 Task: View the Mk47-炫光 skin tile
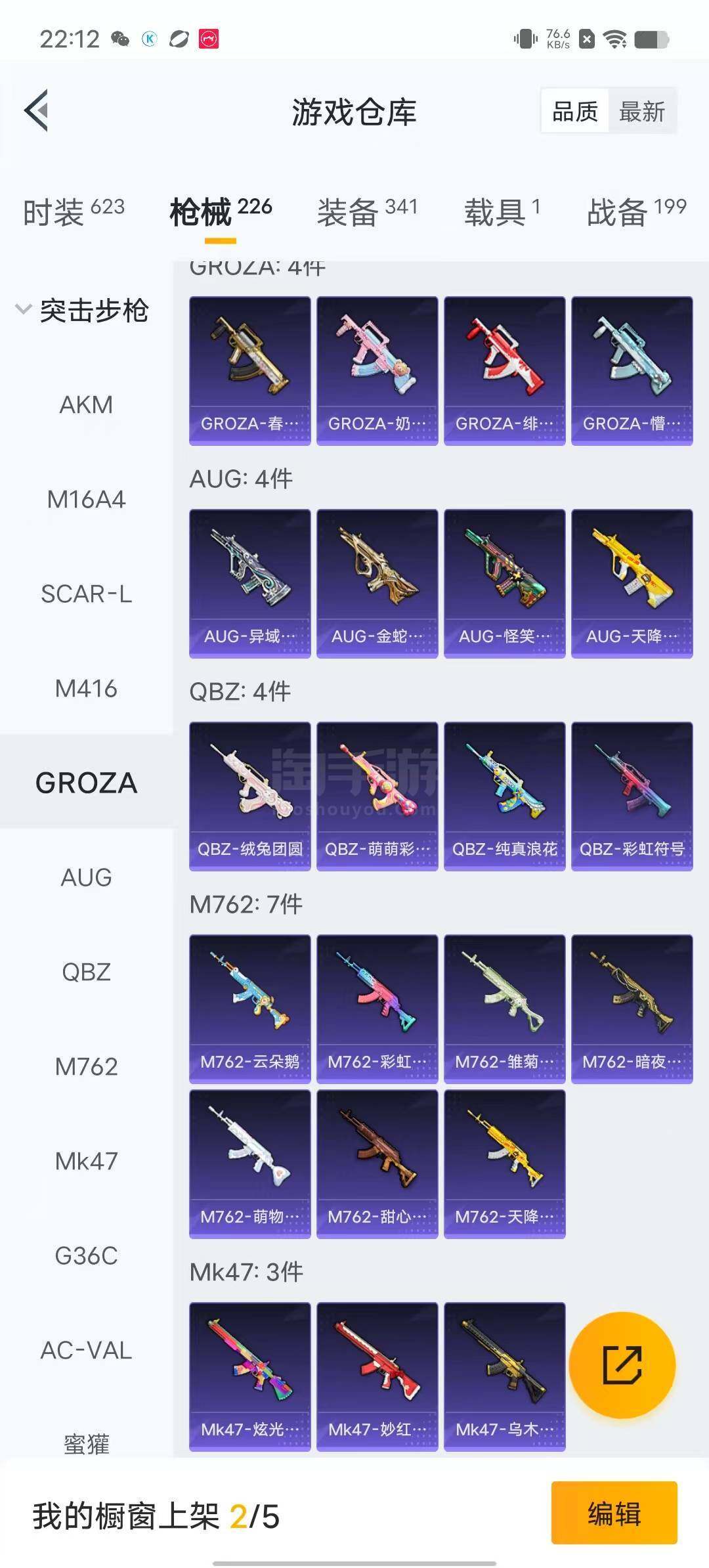coord(249,1376)
